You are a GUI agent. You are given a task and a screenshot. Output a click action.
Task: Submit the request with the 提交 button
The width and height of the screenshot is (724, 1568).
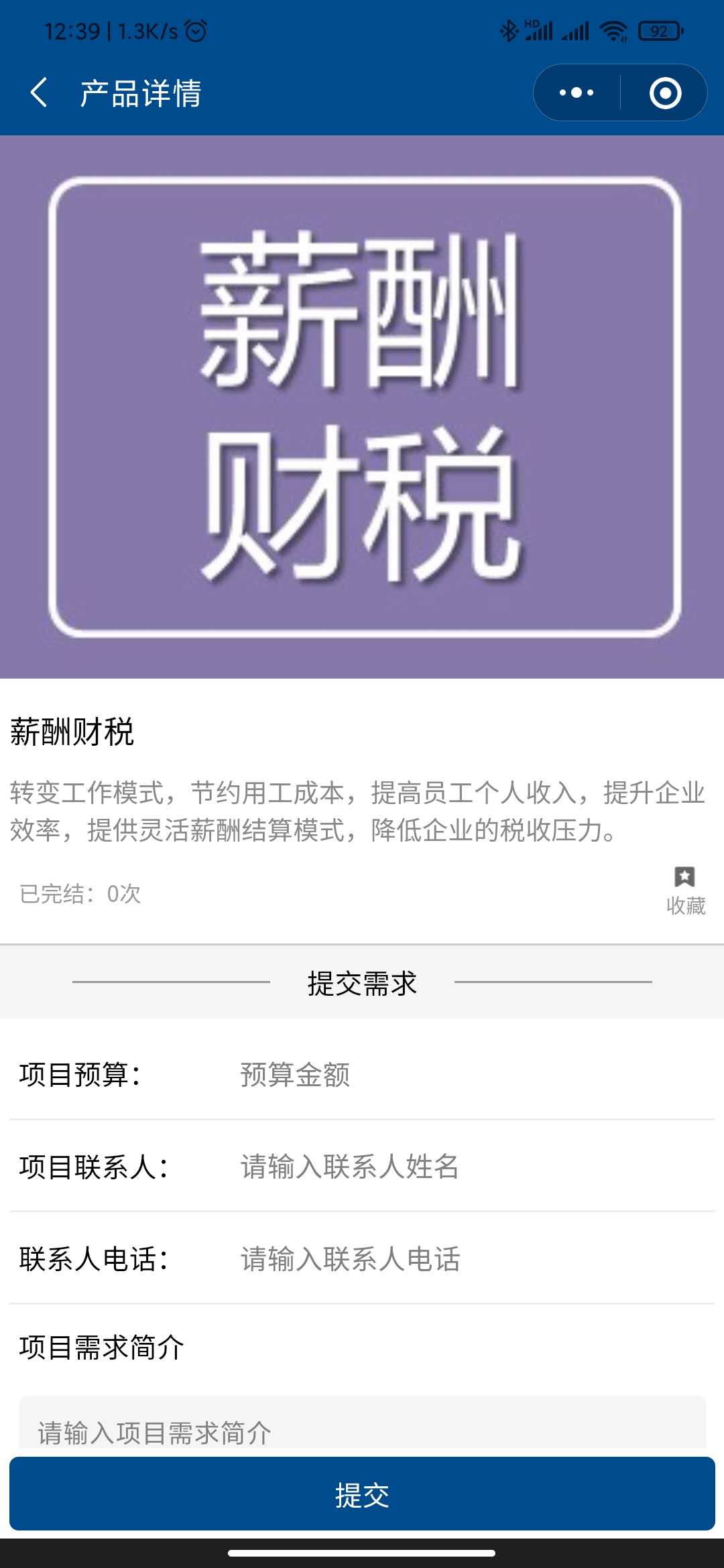pos(362,1494)
